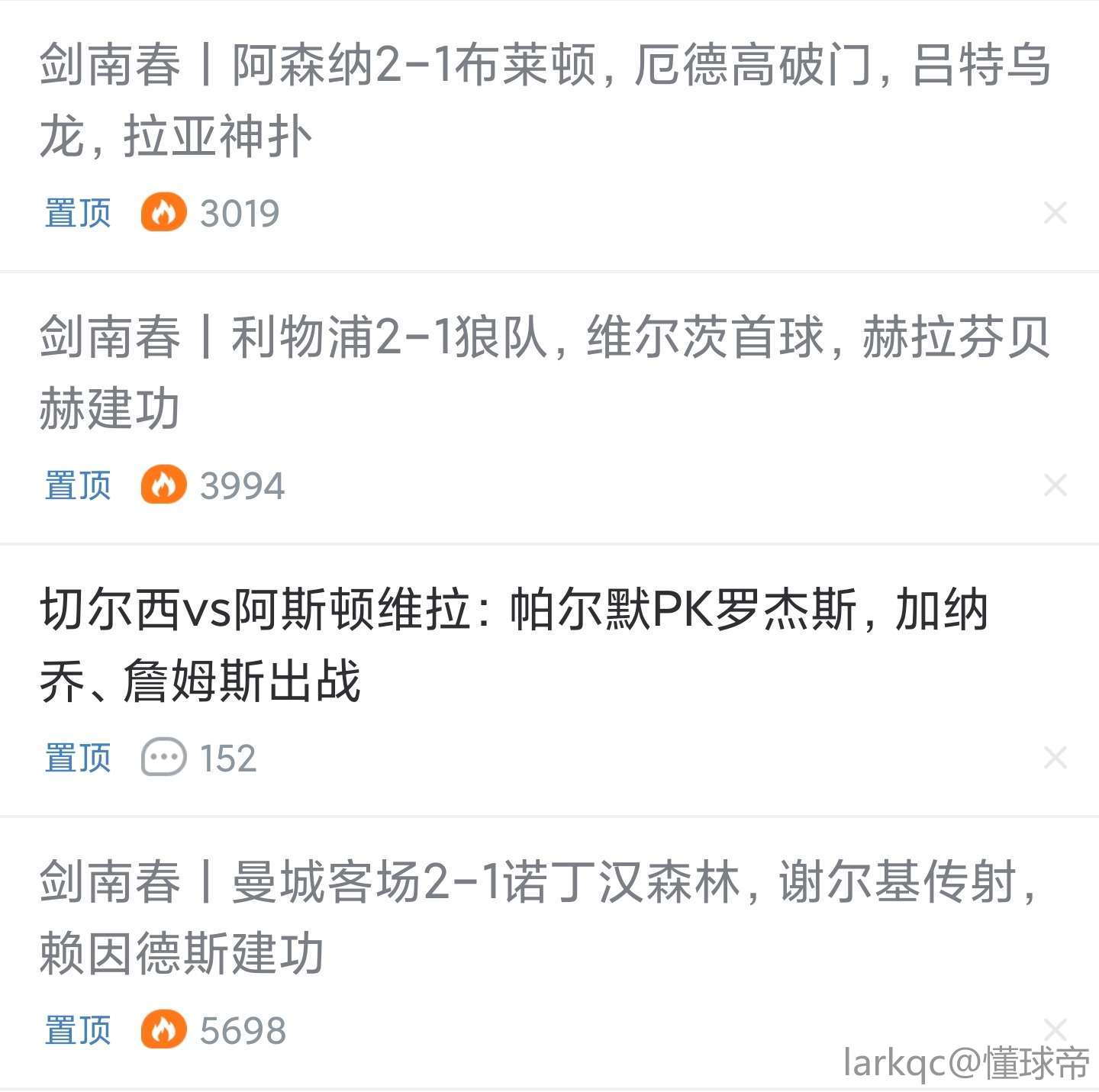Screen dimensions: 1099x1092
Task: Dismiss the Liverpool 2-1 Wolves item
Action: tap(1055, 485)
